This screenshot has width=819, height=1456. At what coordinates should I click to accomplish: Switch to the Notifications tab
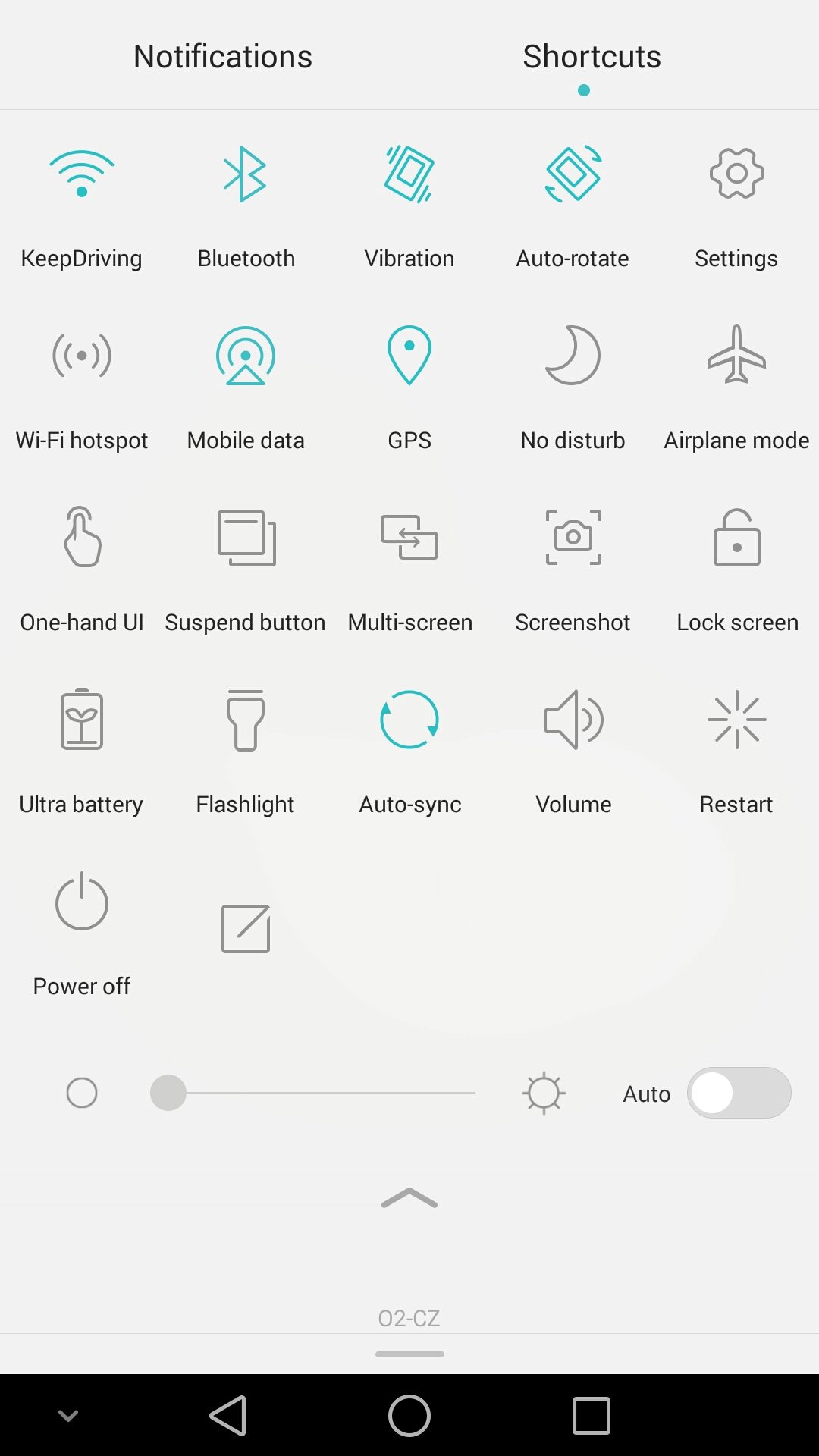click(222, 56)
